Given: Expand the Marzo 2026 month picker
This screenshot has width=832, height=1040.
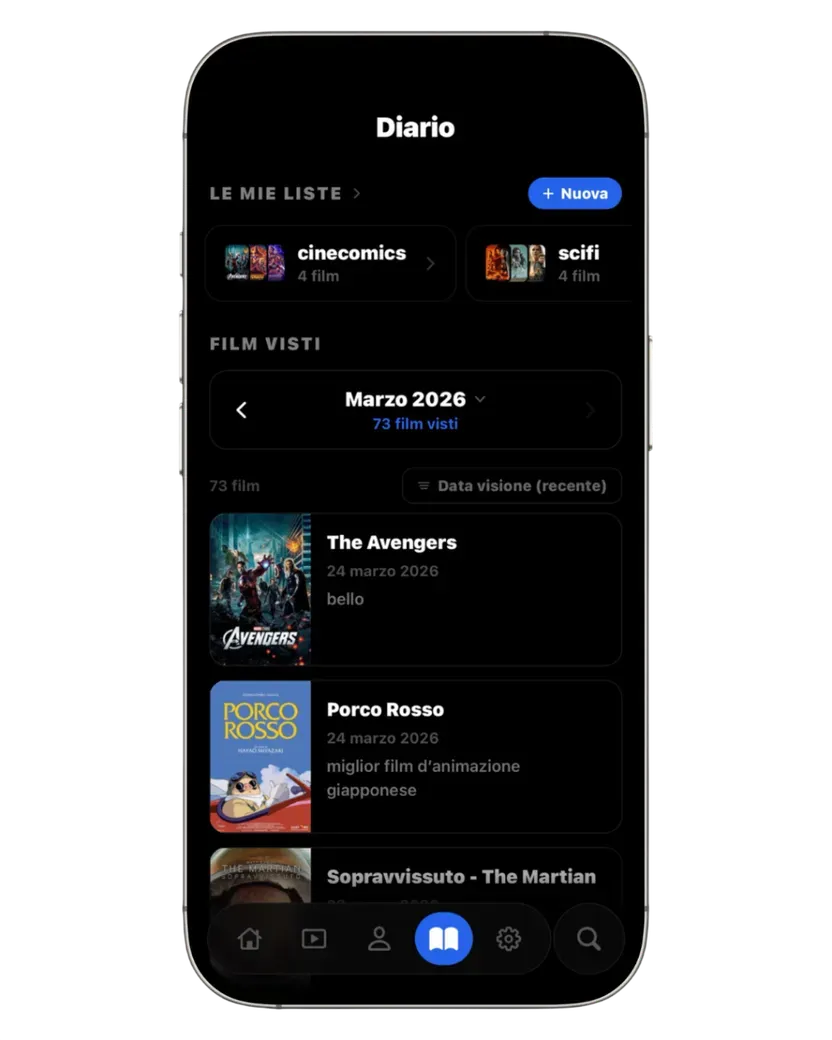Looking at the screenshot, I should [x=415, y=399].
